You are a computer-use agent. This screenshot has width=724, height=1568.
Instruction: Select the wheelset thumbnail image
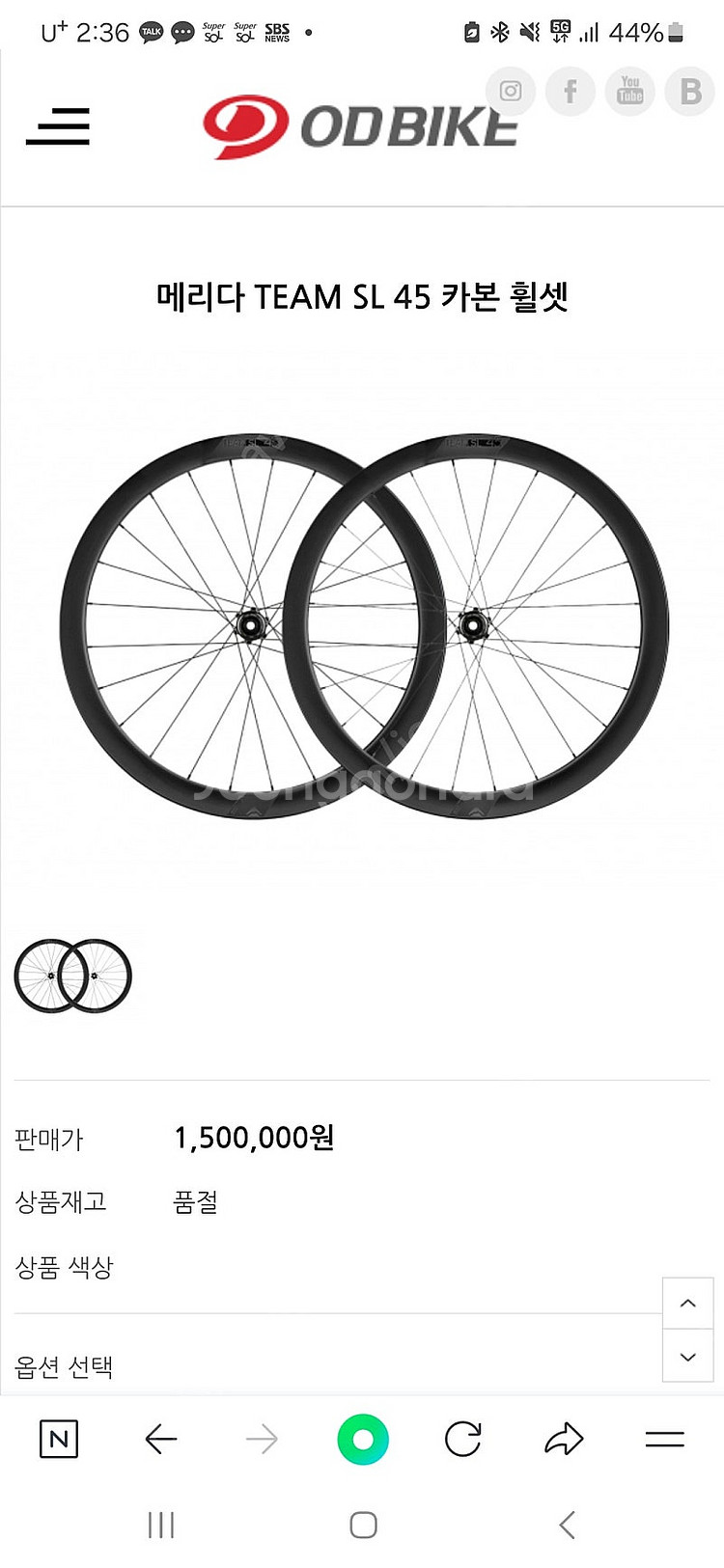coord(73,976)
